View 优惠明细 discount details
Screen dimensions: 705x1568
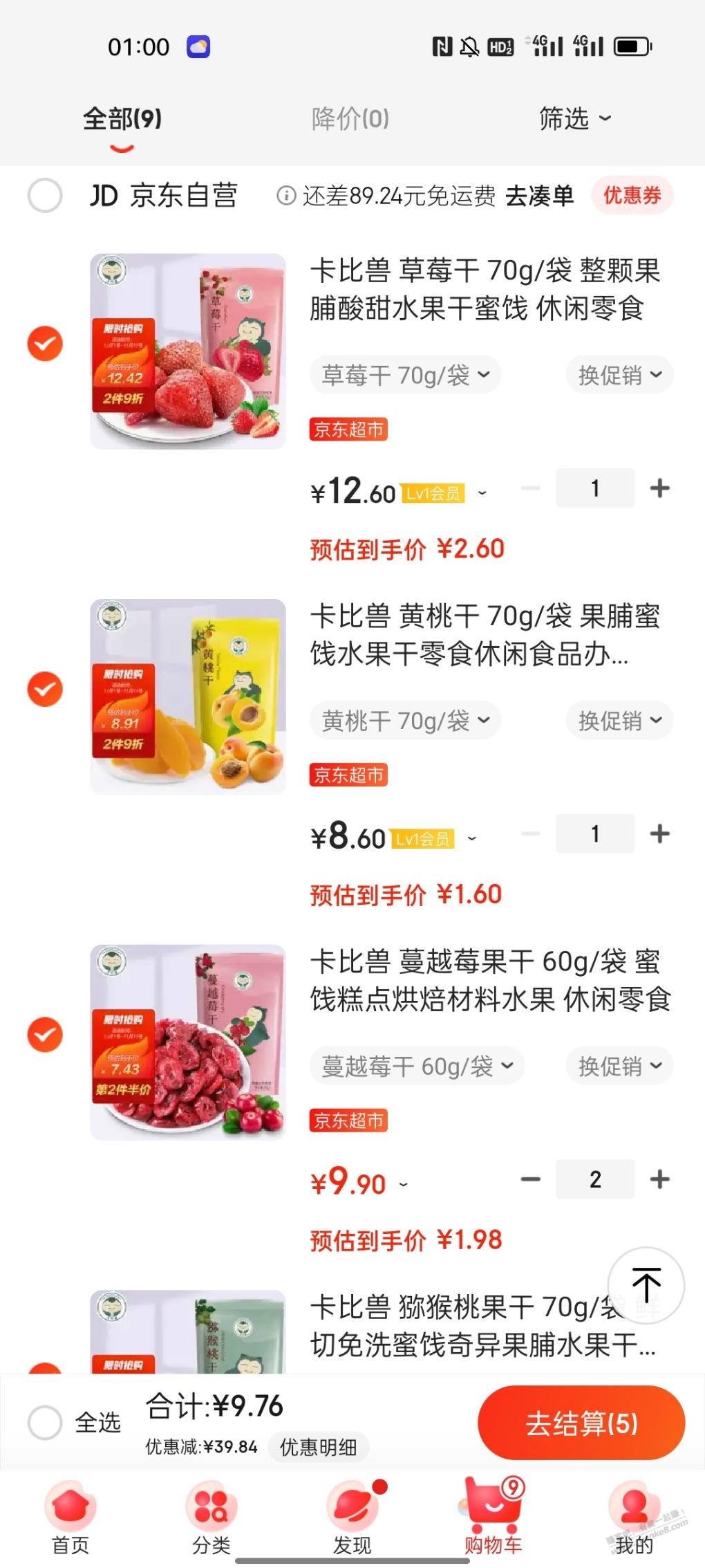[x=318, y=1446]
